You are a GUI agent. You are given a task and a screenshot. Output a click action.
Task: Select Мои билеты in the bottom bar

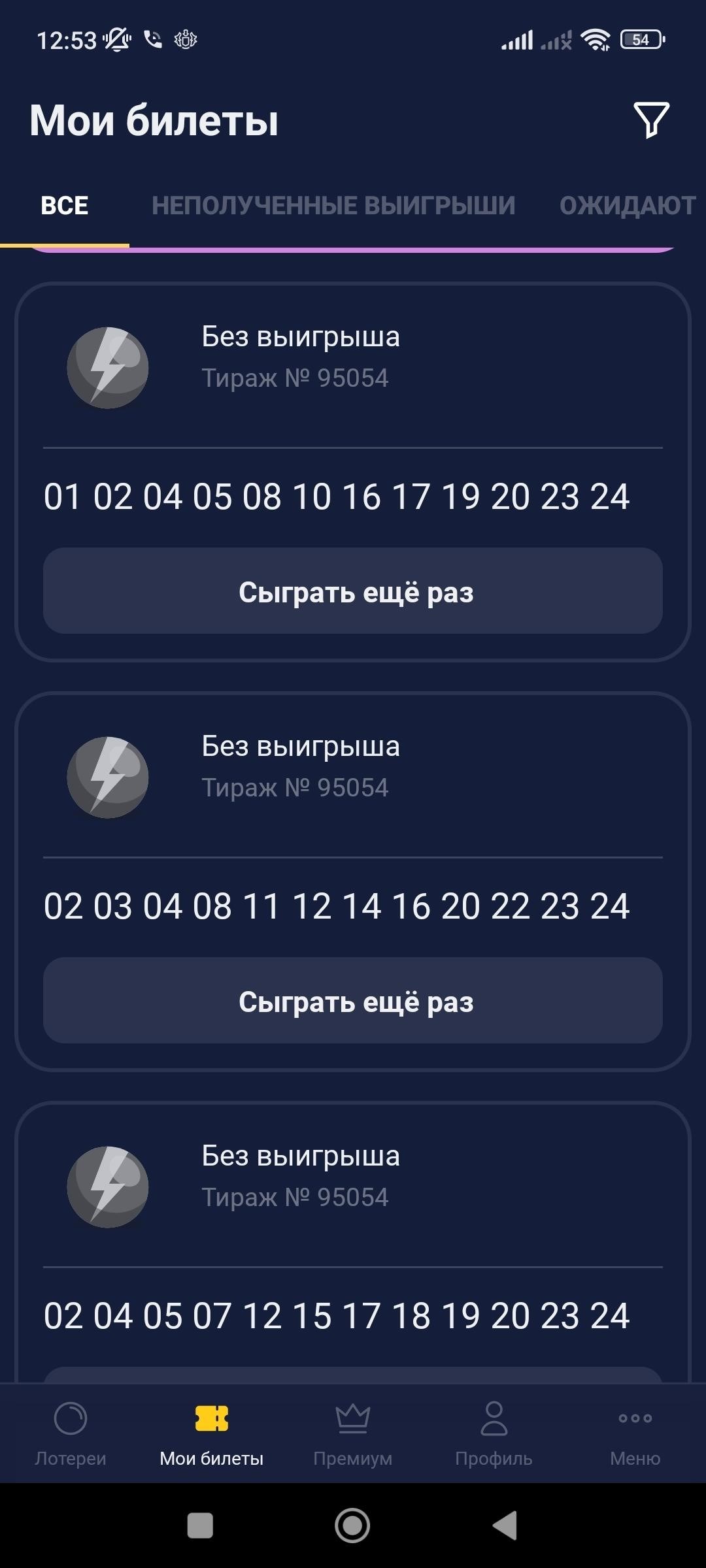pos(212,1433)
